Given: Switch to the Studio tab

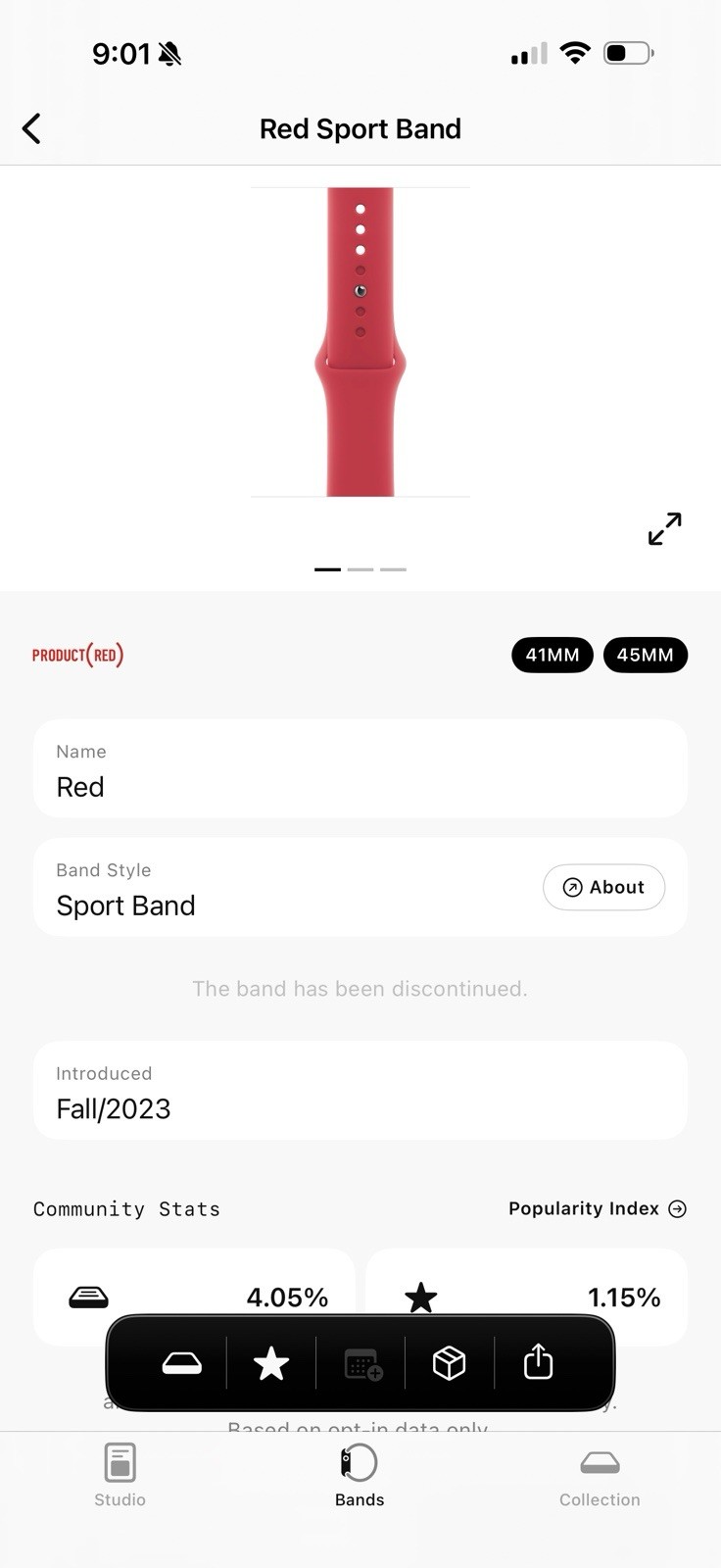Looking at the screenshot, I should pos(120,1475).
